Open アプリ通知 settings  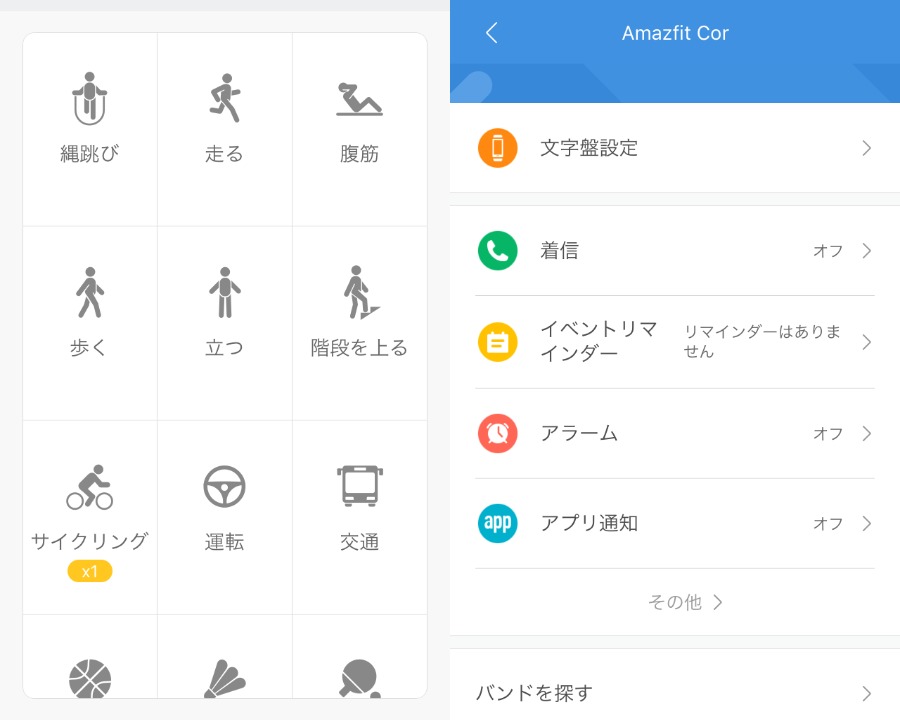point(675,523)
